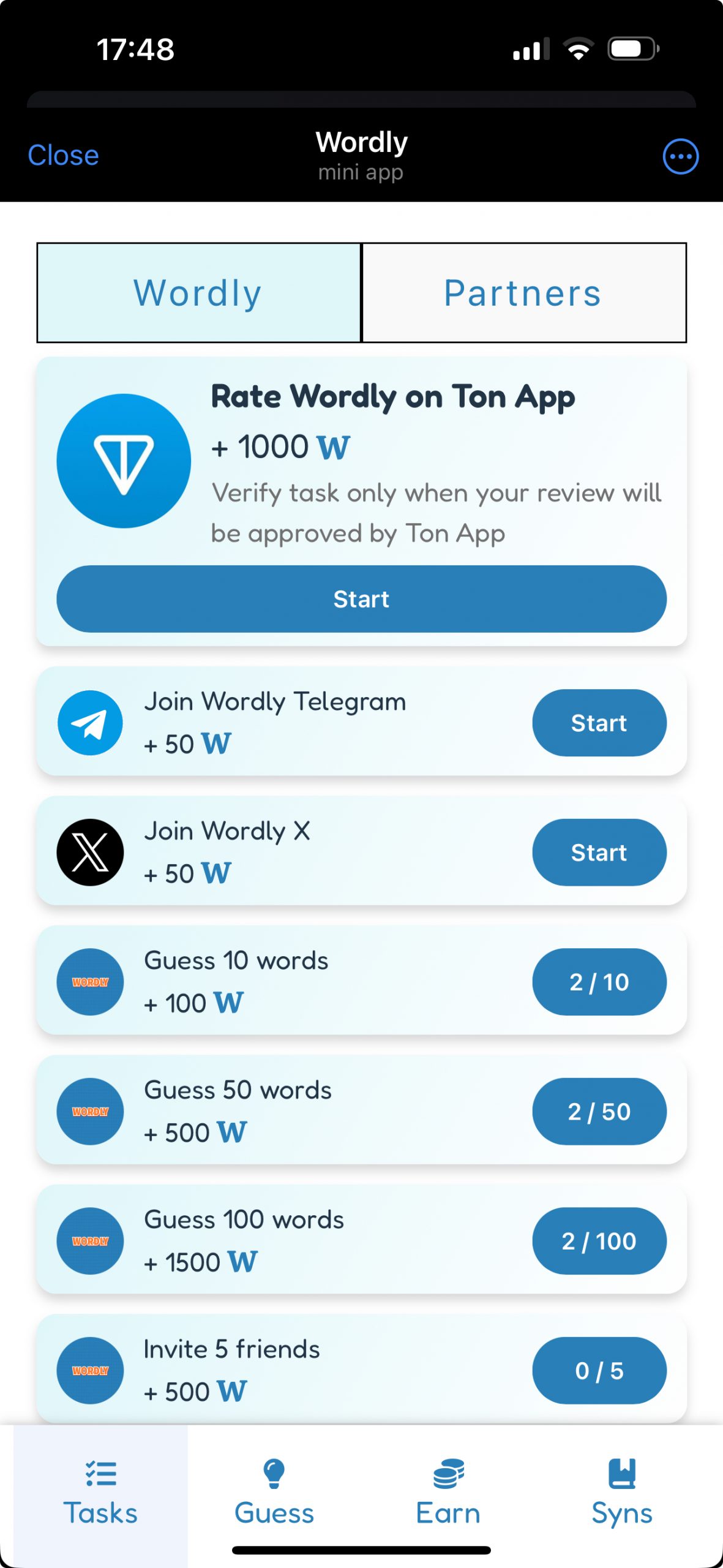
Task: Start the Rate Wordly on Ton App task
Action: [361, 599]
